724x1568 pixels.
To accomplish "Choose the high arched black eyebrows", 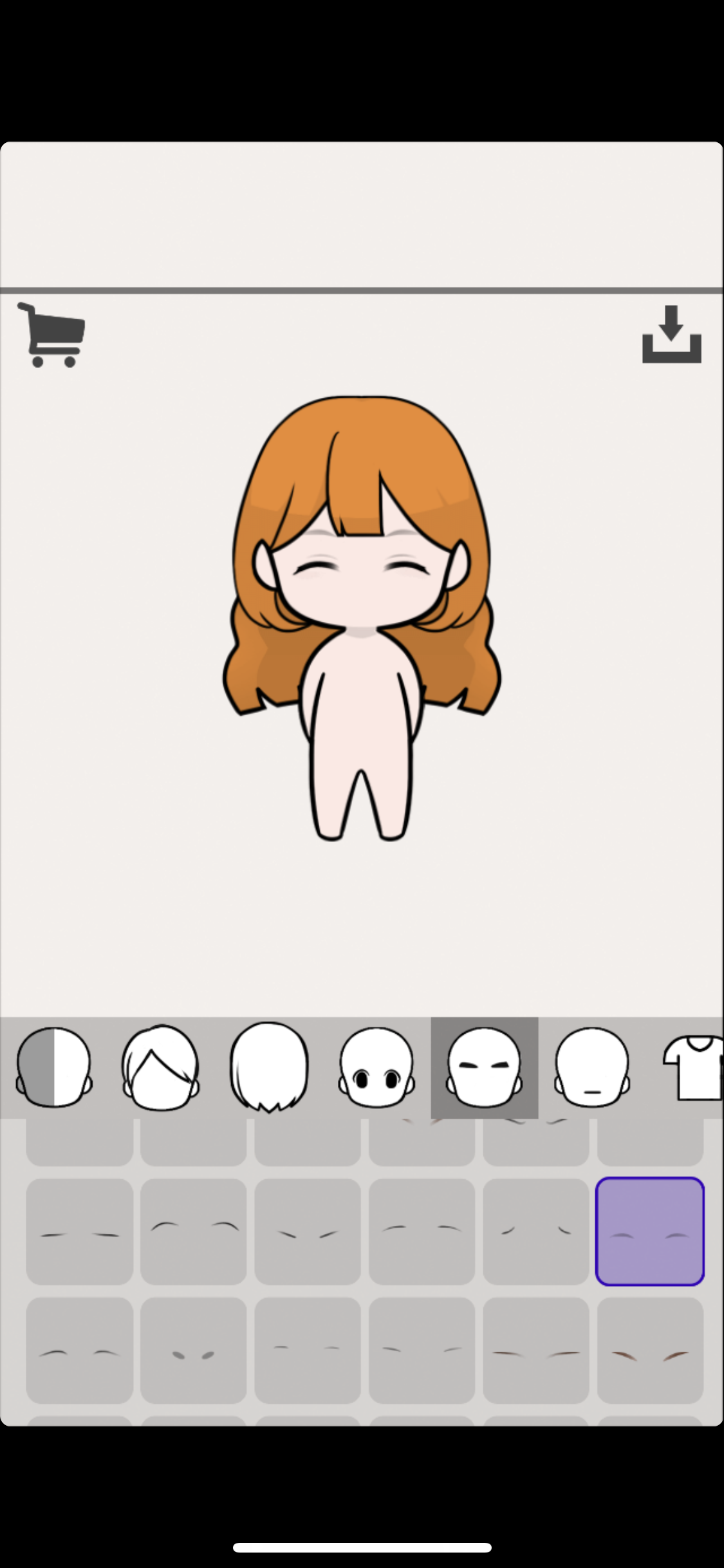I will pos(194,1231).
